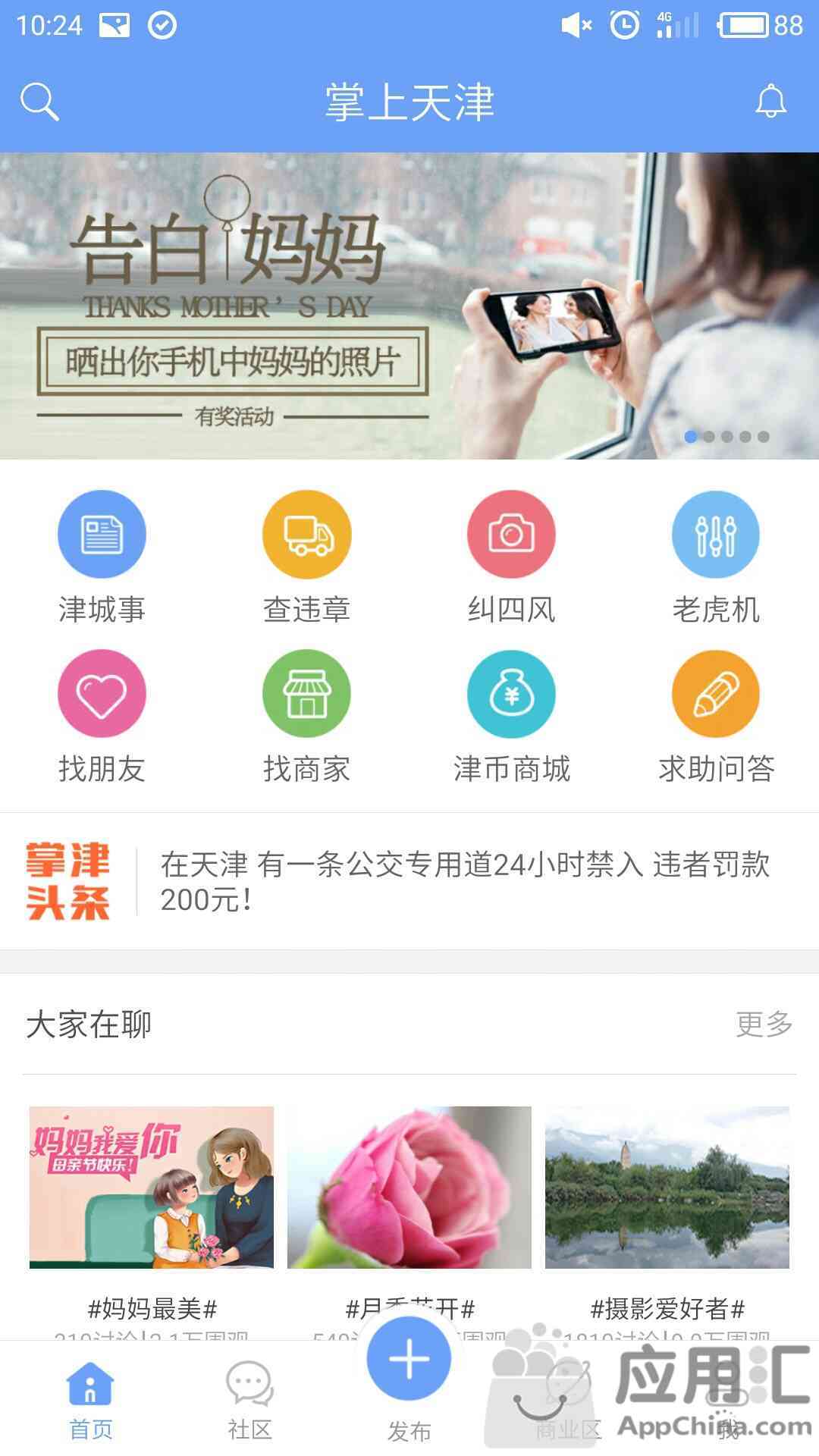Open the notifications bell
The height and width of the screenshot is (1456, 819).
pyautogui.click(x=770, y=102)
